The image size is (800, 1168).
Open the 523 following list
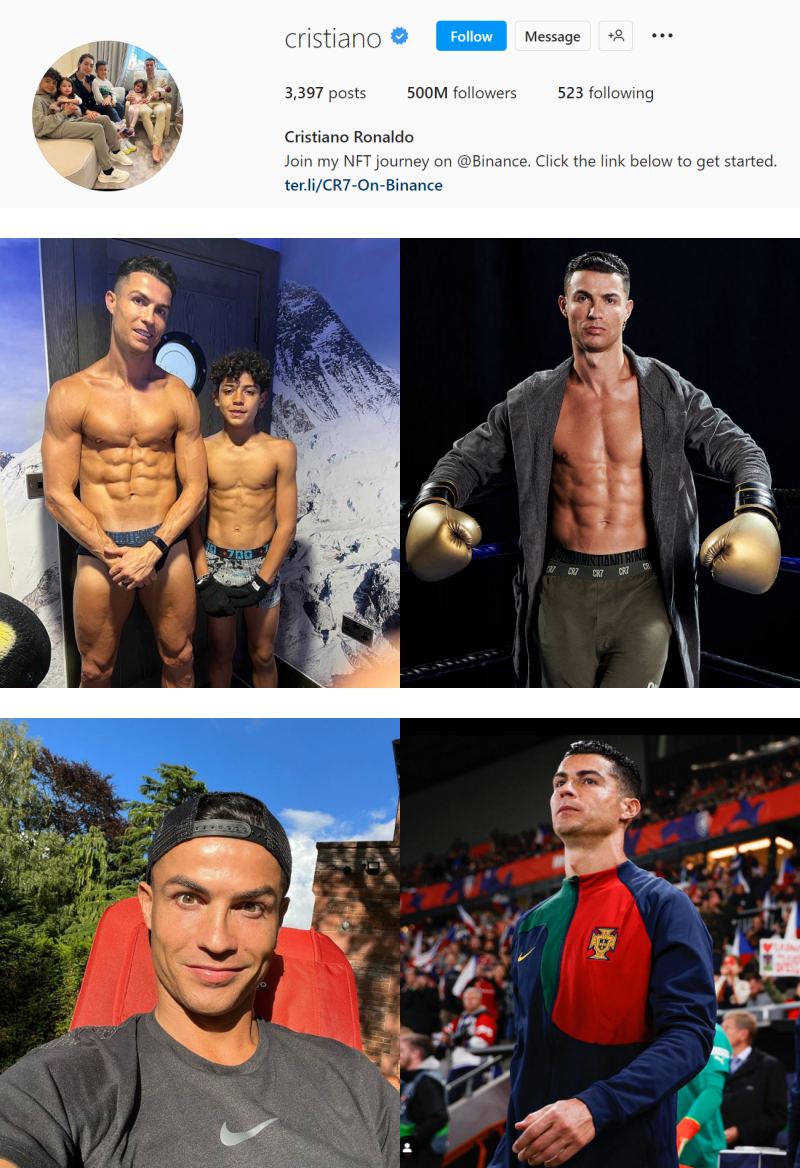point(605,93)
